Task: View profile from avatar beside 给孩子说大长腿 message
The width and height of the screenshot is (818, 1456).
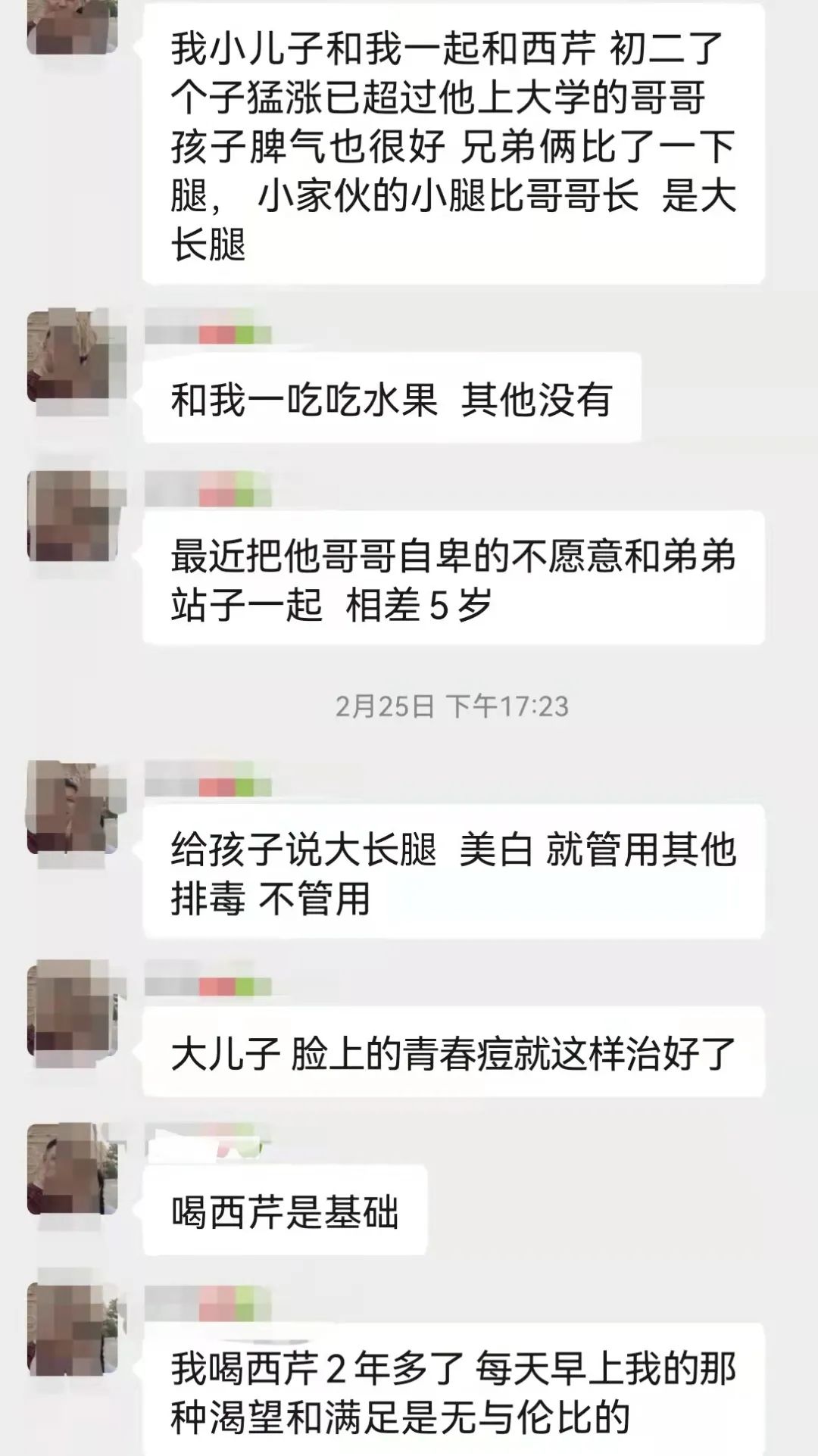Action: 73,808
